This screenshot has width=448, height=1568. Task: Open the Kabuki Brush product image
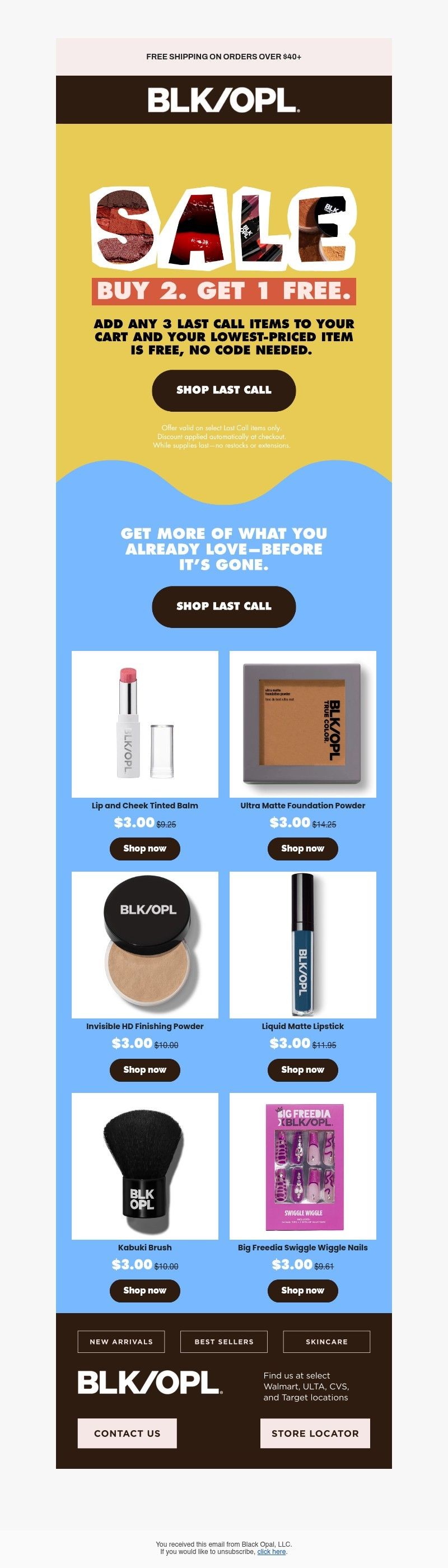pos(145,1166)
